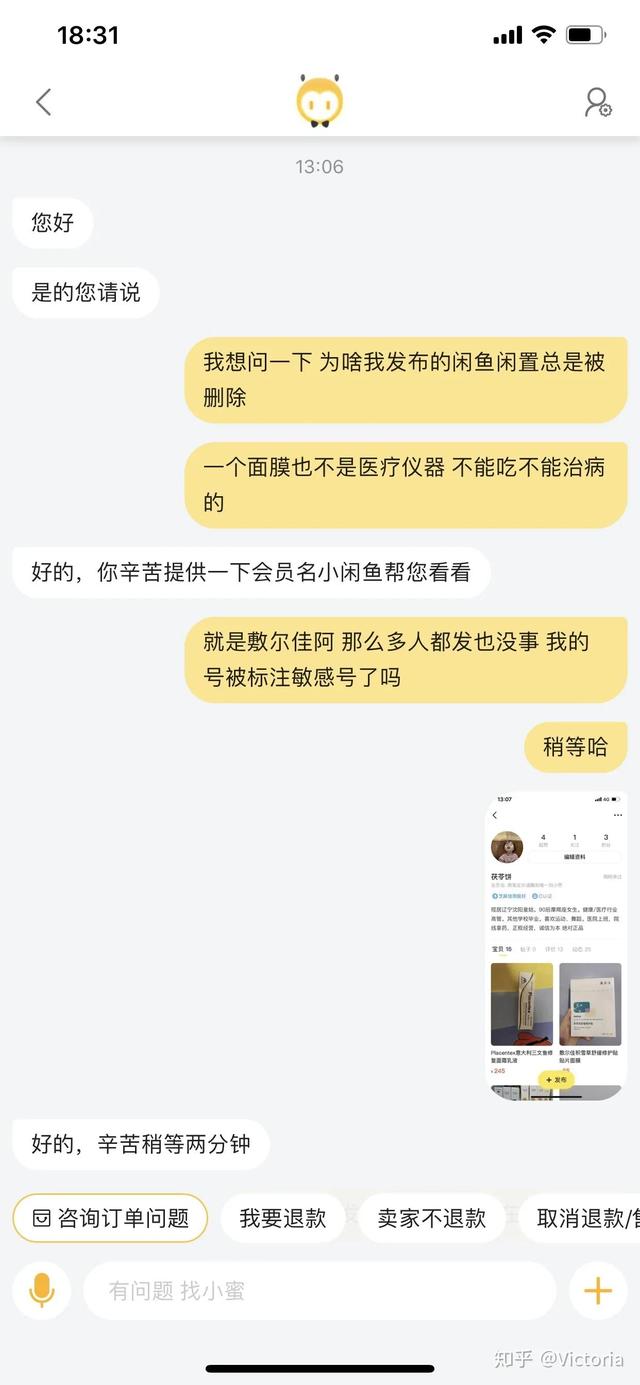Select the 我要退款 quick reply
The height and width of the screenshot is (1385, 640).
click(283, 1218)
